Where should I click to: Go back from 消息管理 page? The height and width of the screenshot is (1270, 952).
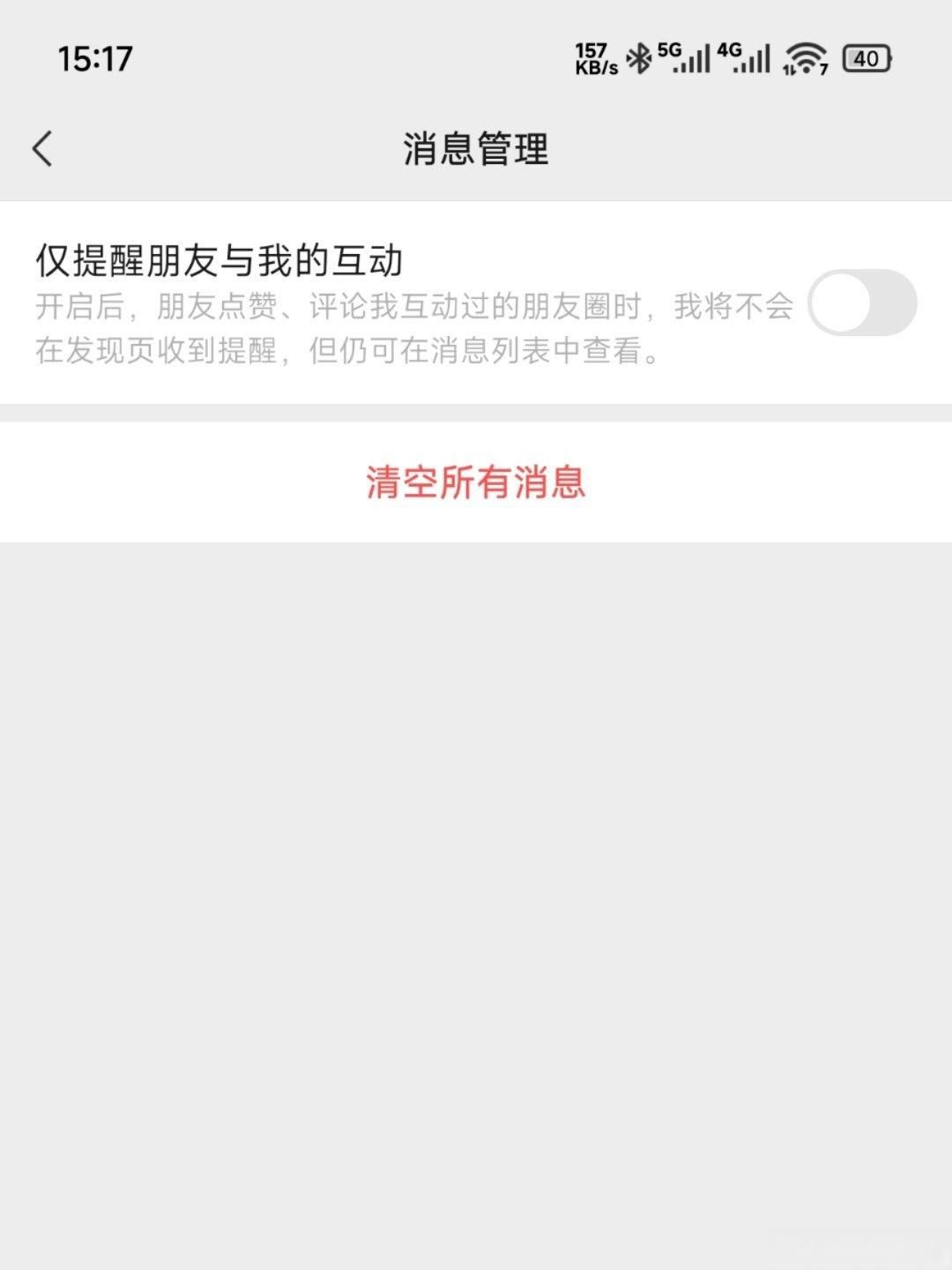click(x=42, y=148)
